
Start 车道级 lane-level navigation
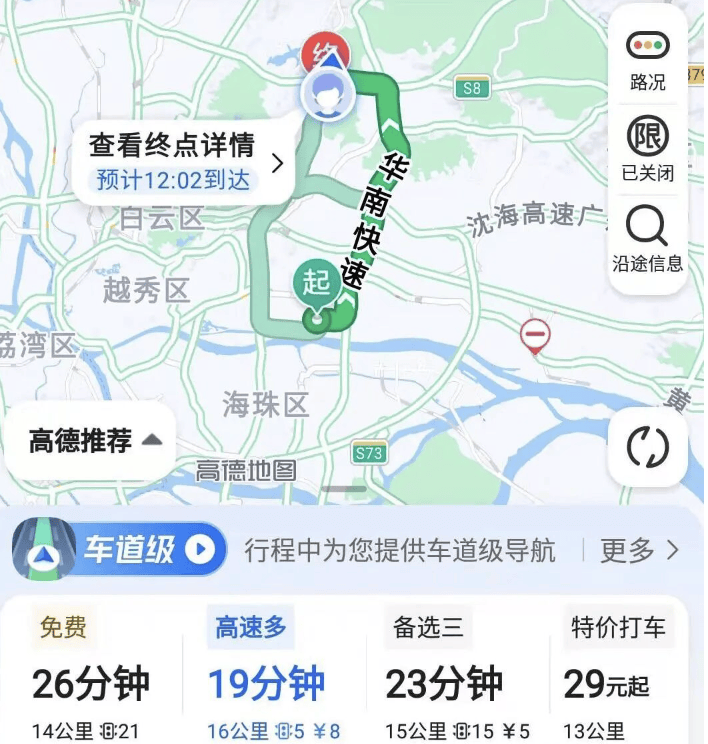point(121,549)
